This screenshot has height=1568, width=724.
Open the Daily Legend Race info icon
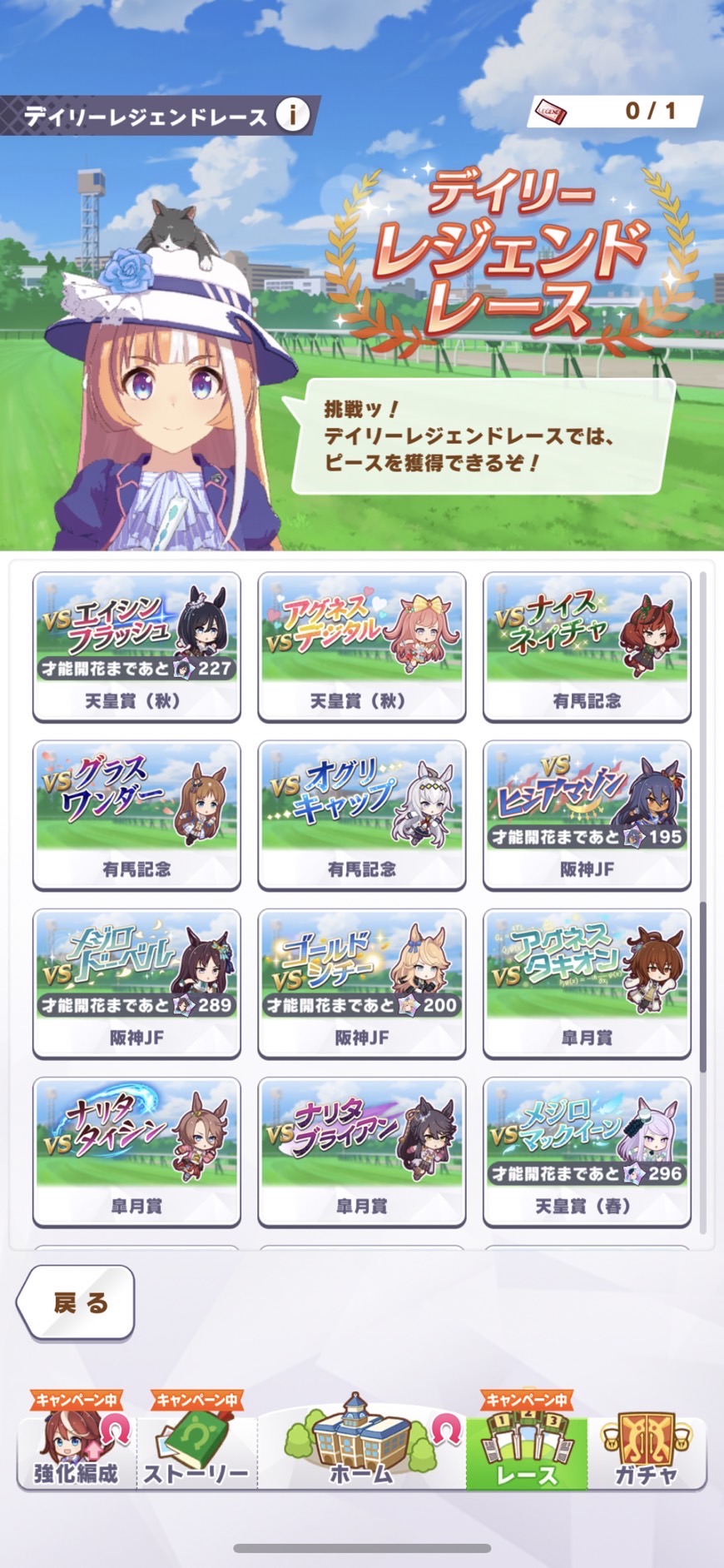(x=292, y=114)
